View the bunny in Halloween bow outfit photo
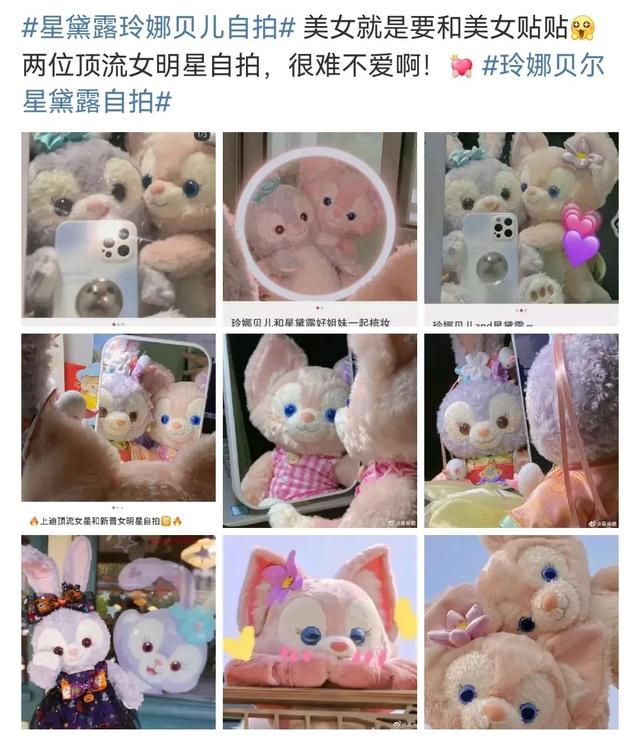640x746 pixels. click(119, 632)
